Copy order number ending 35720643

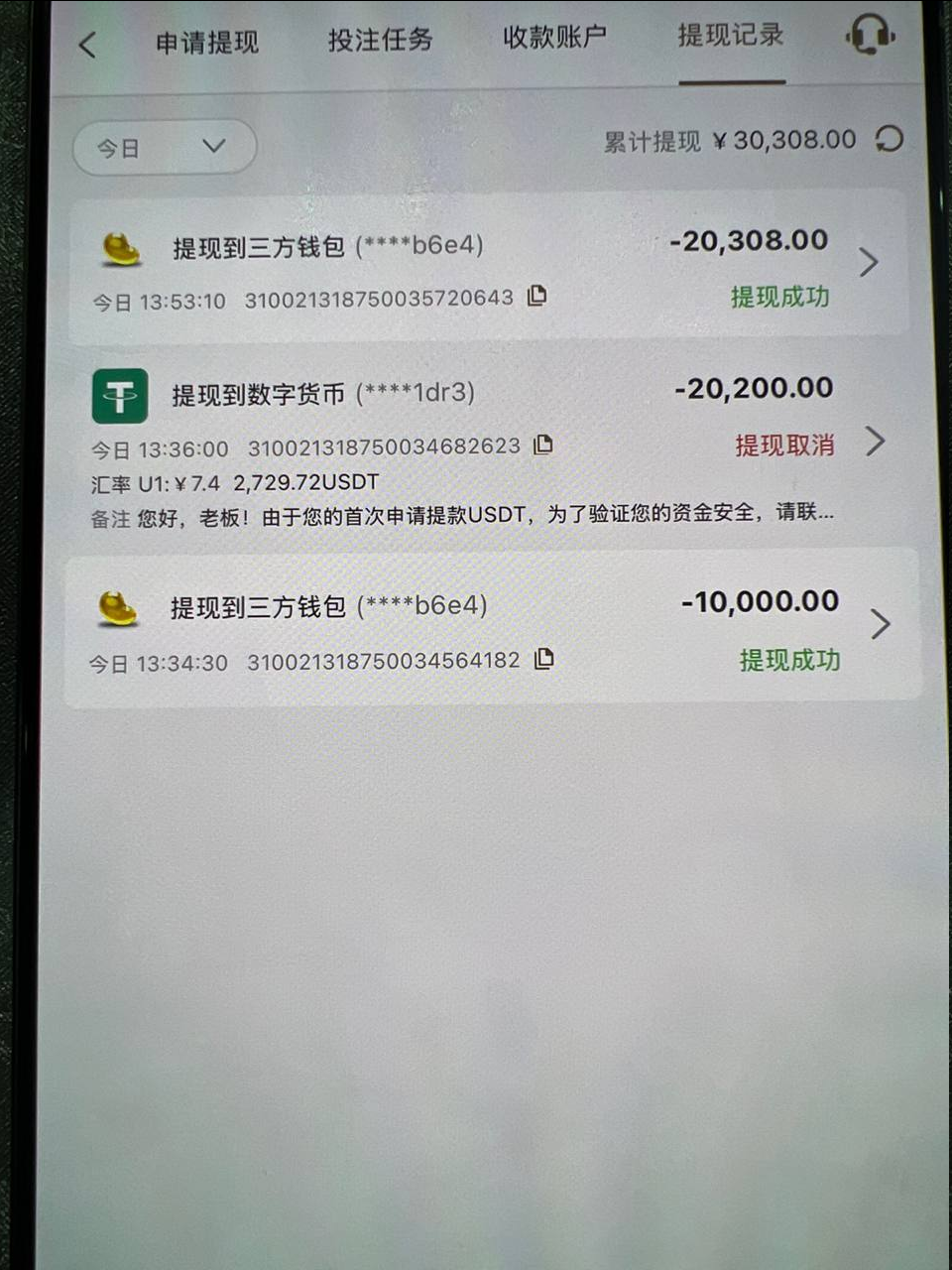[x=536, y=296]
